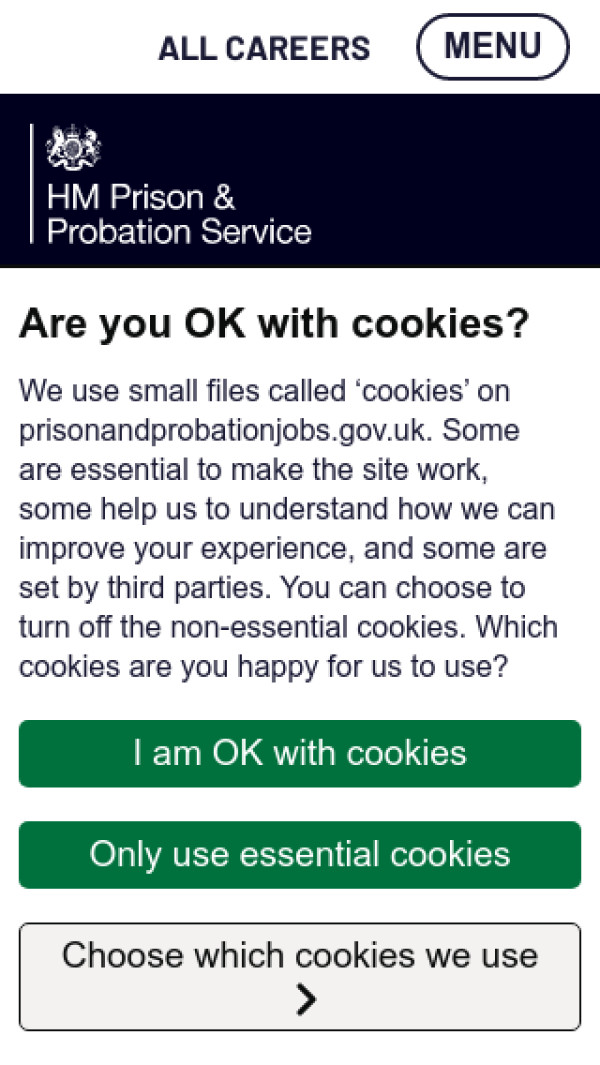Open the ALL CAREERS link
The width and height of the screenshot is (600, 1065).
point(264,48)
